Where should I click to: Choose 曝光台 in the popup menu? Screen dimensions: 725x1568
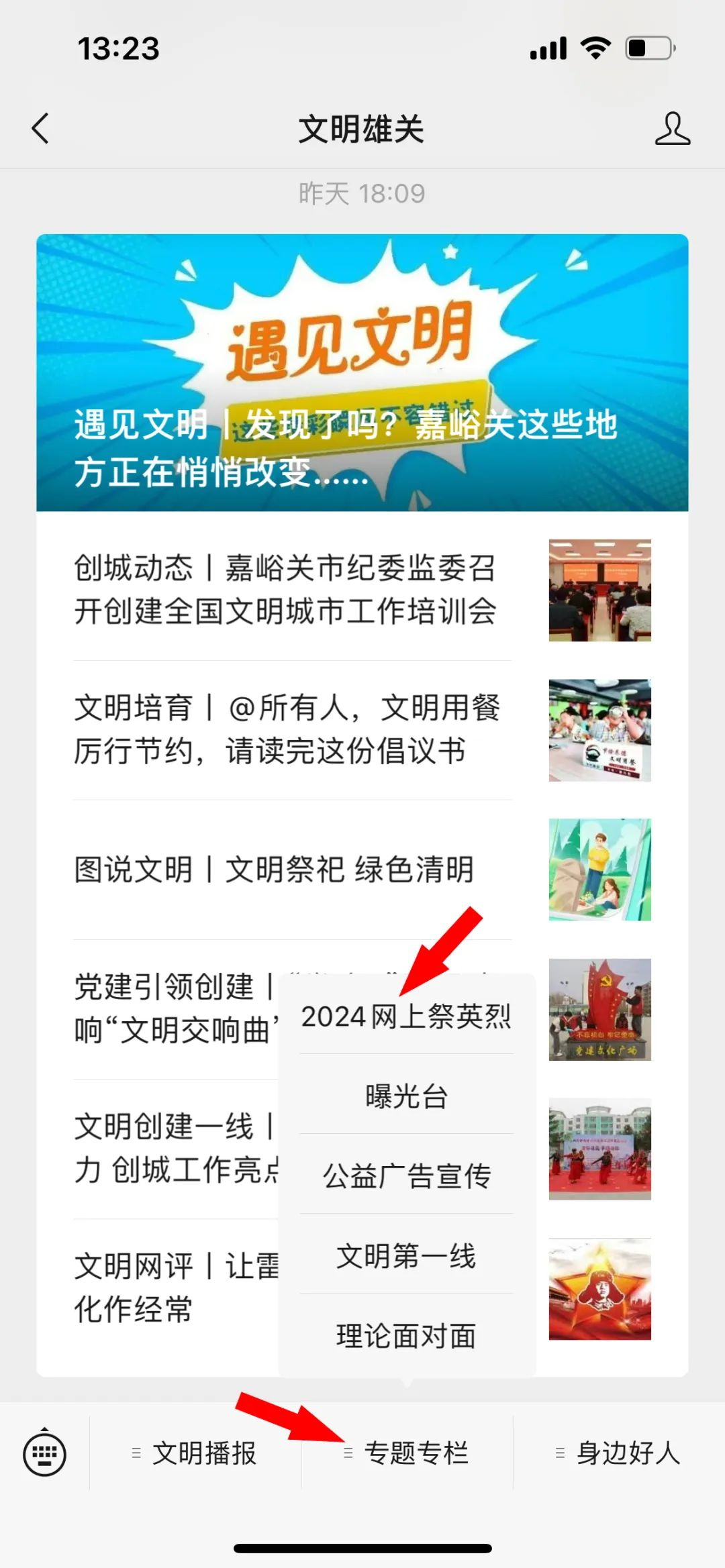point(406,1096)
